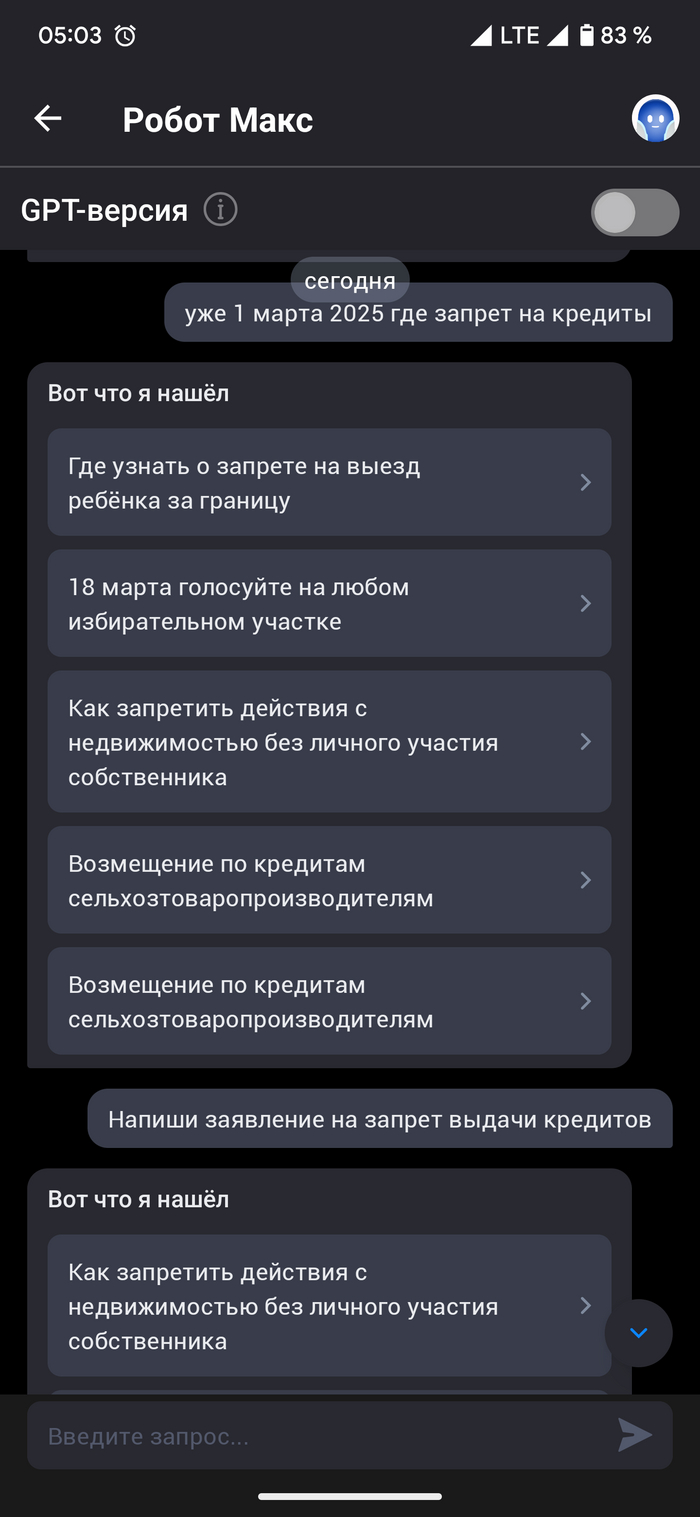Jump to the latest messages with the down arrow
This screenshot has height=1517, width=700.
[639, 1333]
